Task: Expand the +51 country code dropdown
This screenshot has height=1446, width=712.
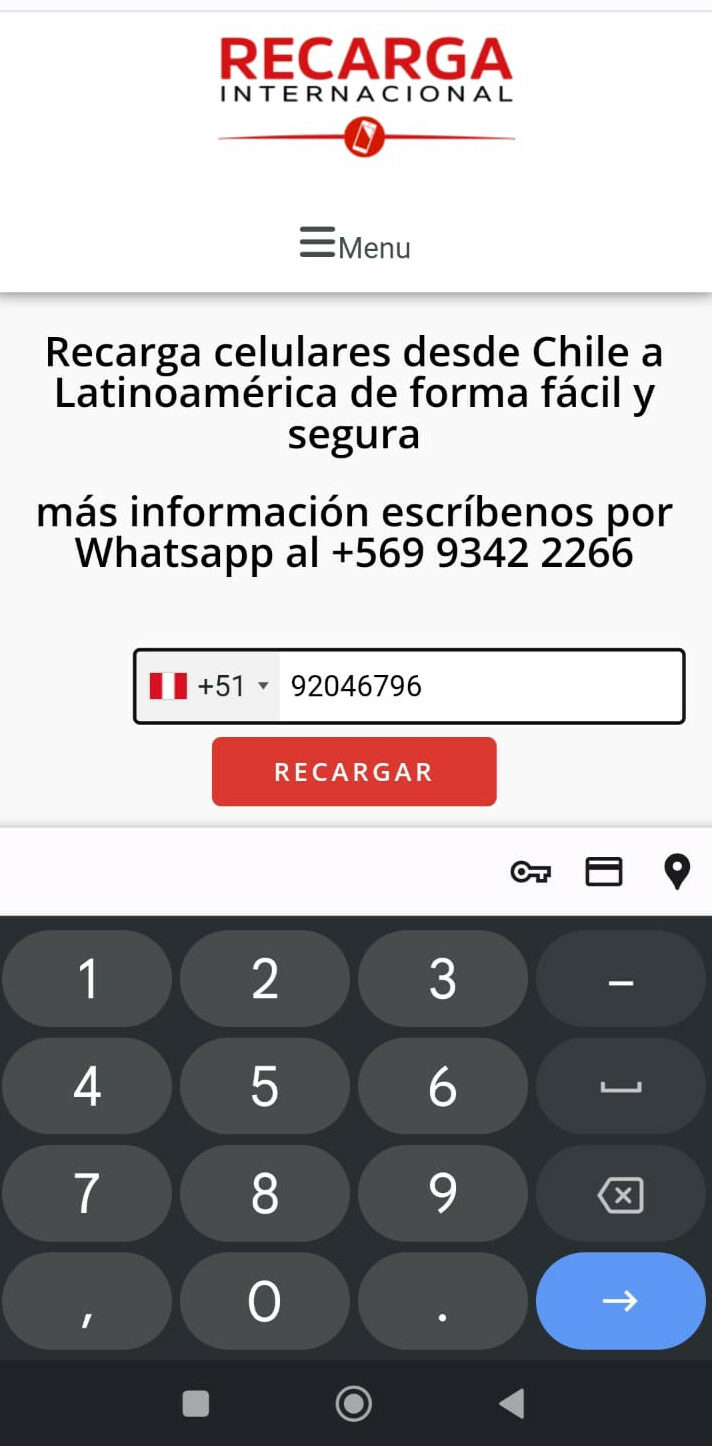Action: pos(208,686)
